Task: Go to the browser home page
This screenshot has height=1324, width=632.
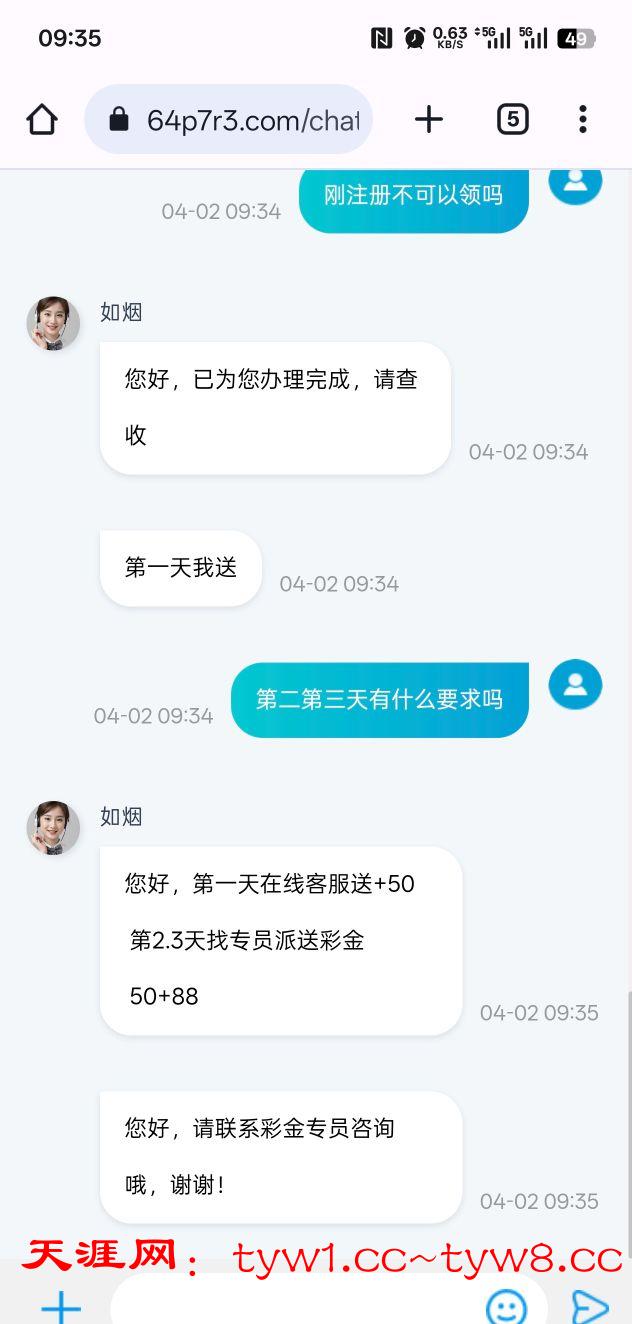Action: coord(42,120)
